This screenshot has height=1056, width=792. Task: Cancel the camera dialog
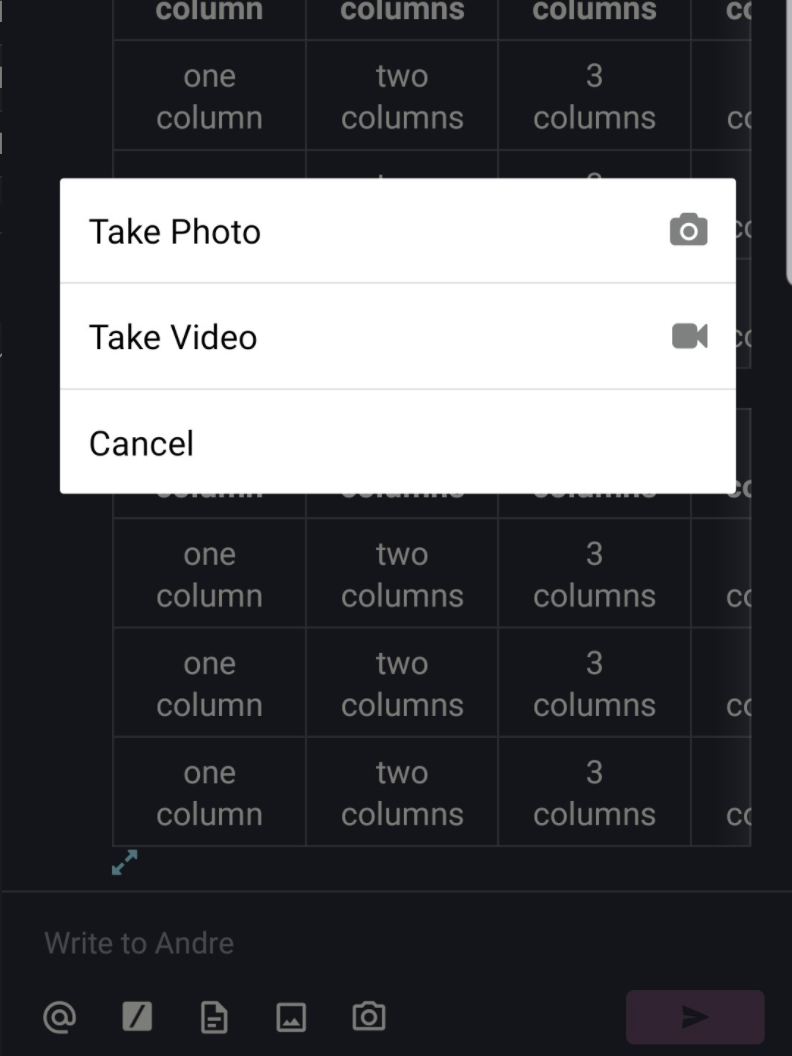[397, 442]
